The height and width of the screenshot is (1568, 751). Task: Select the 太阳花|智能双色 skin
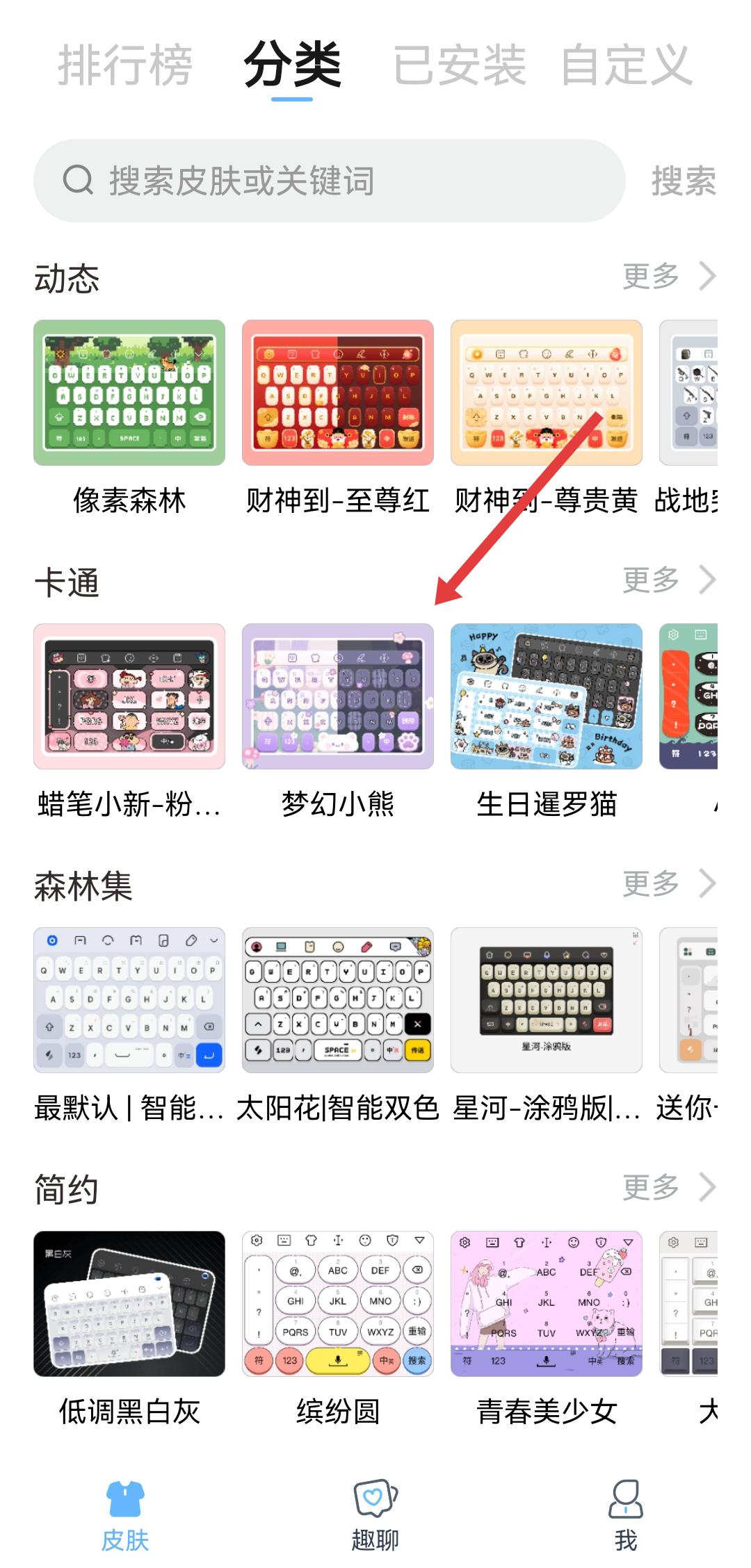[x=338, y=1000]
